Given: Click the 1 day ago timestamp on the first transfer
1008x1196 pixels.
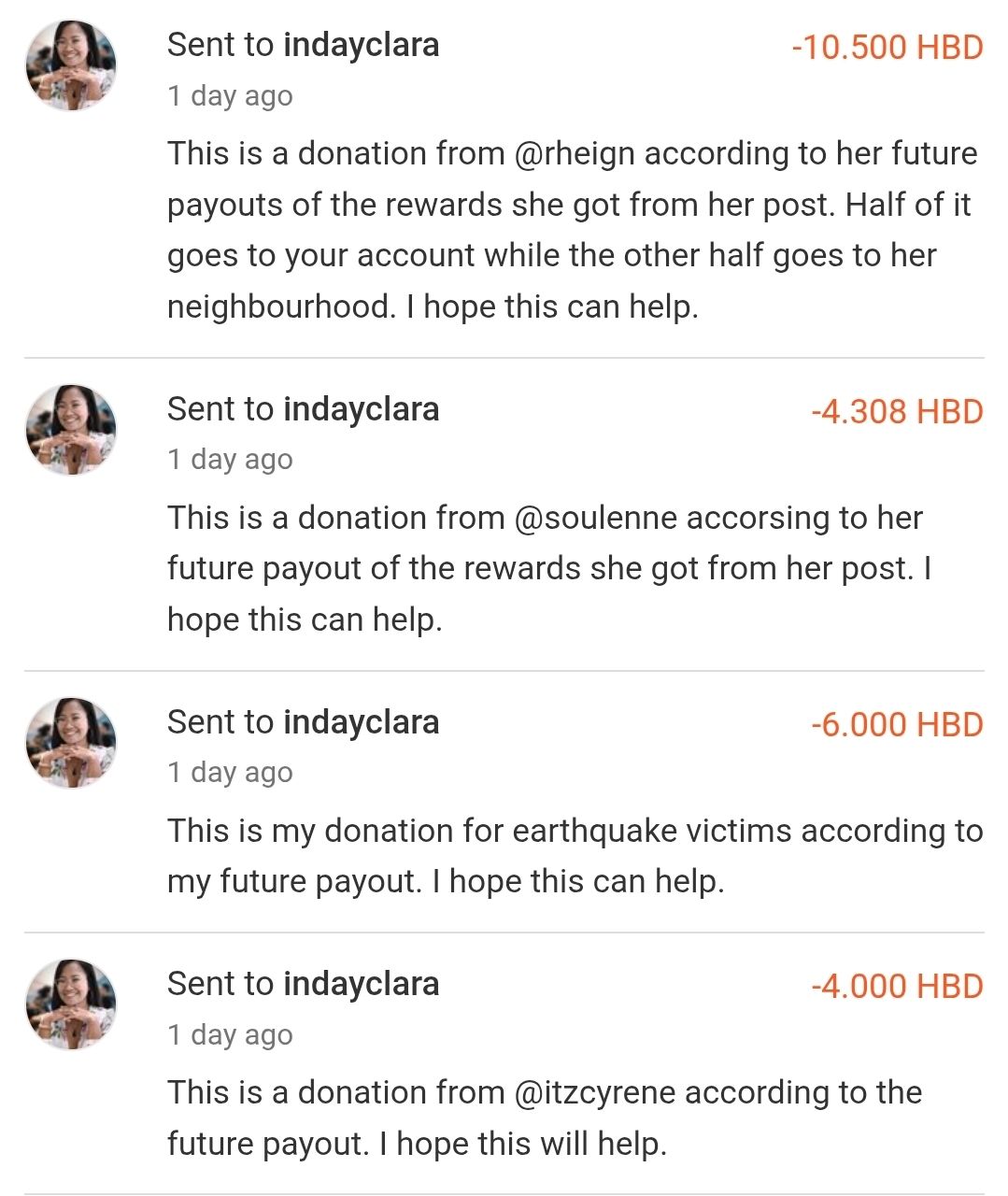Looking at the screenshot, I should coord(230,94).
